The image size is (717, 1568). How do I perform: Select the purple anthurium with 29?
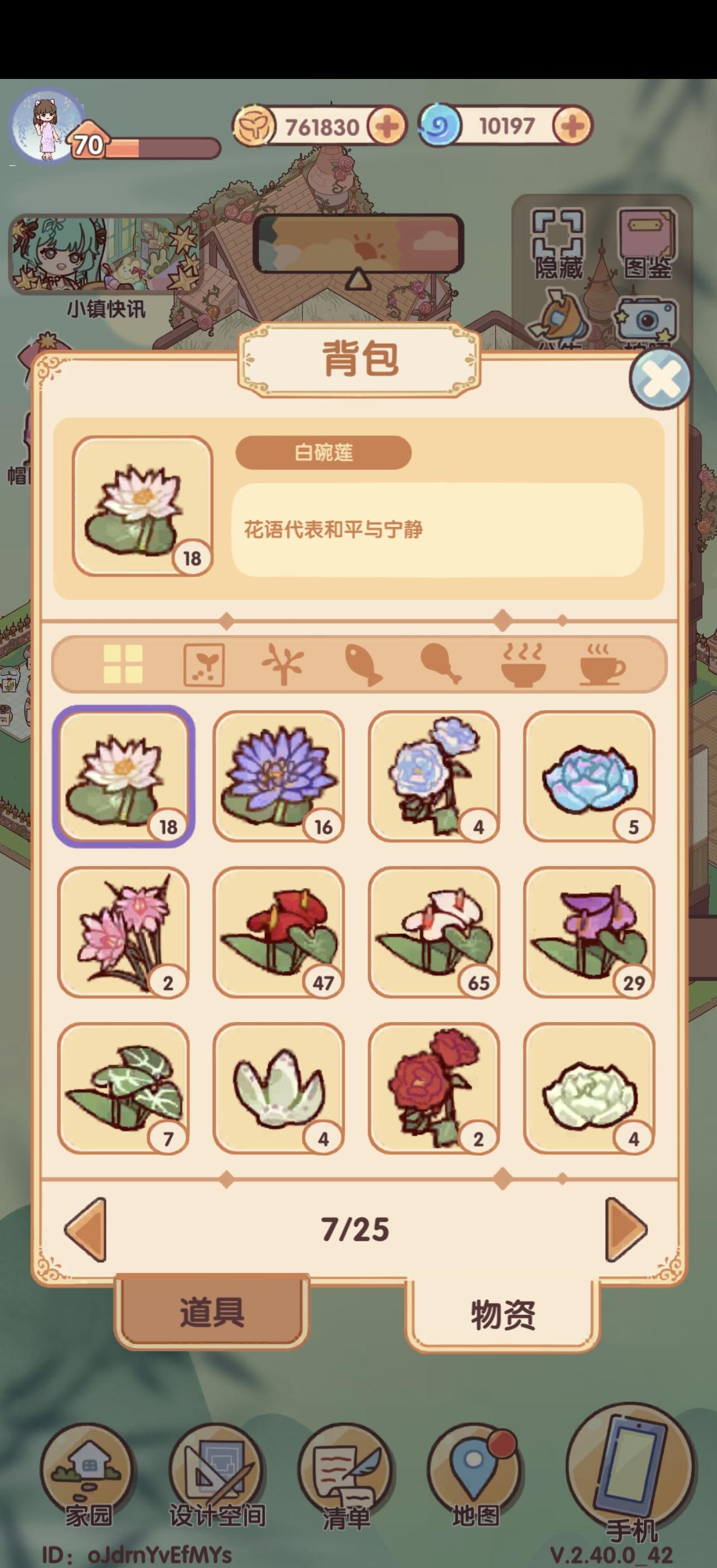pyautogui.click(x=589, y=932)
